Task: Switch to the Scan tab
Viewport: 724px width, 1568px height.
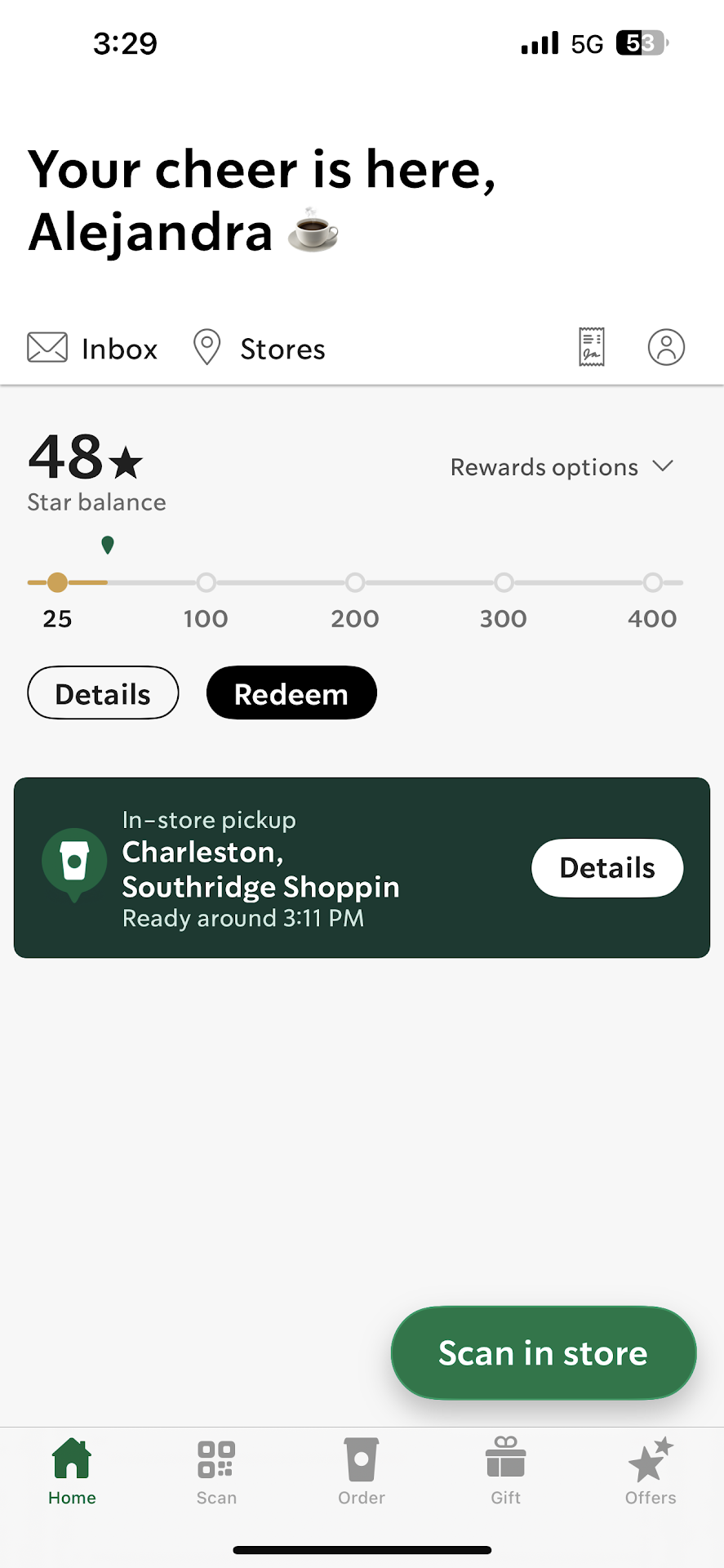Action: tap(216, 1472)
